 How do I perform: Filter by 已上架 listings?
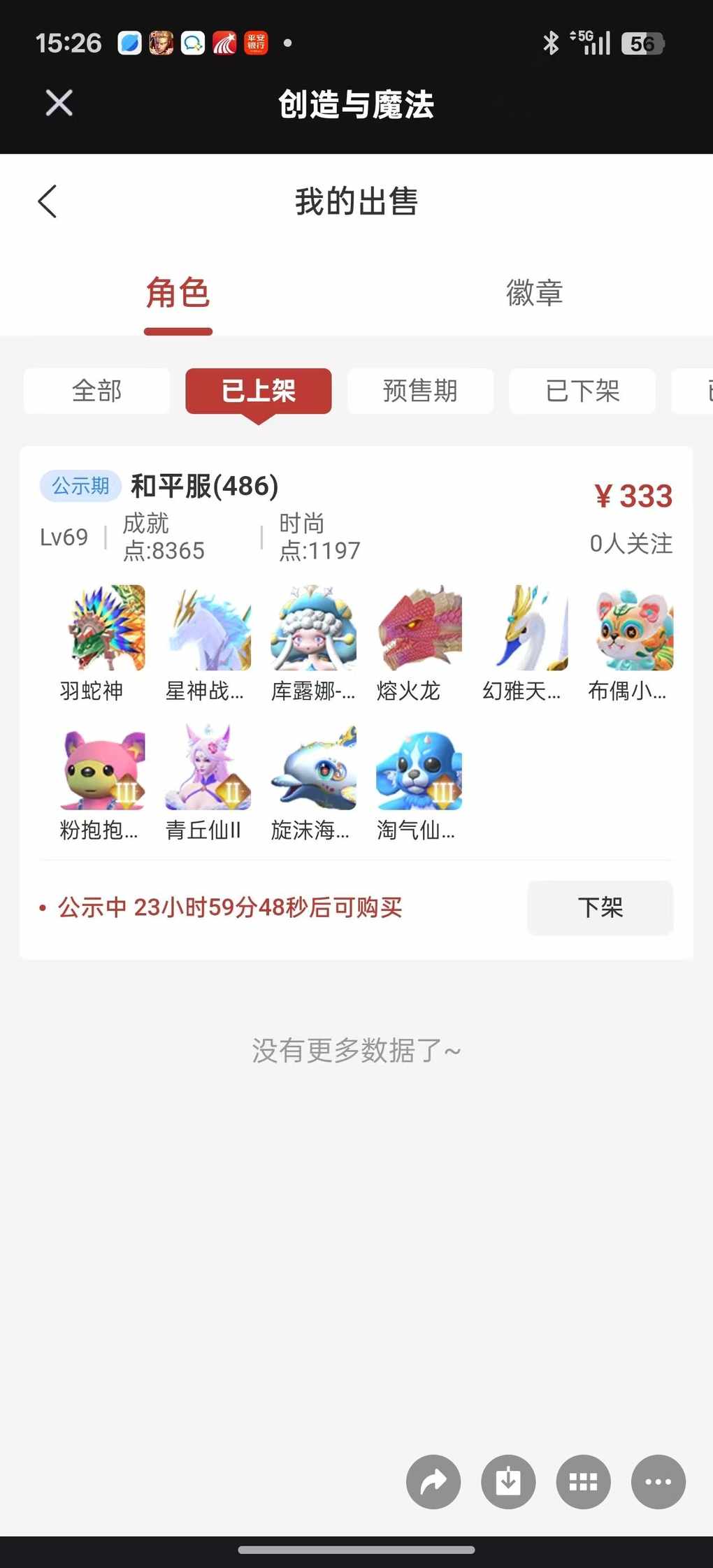(258, 391)
